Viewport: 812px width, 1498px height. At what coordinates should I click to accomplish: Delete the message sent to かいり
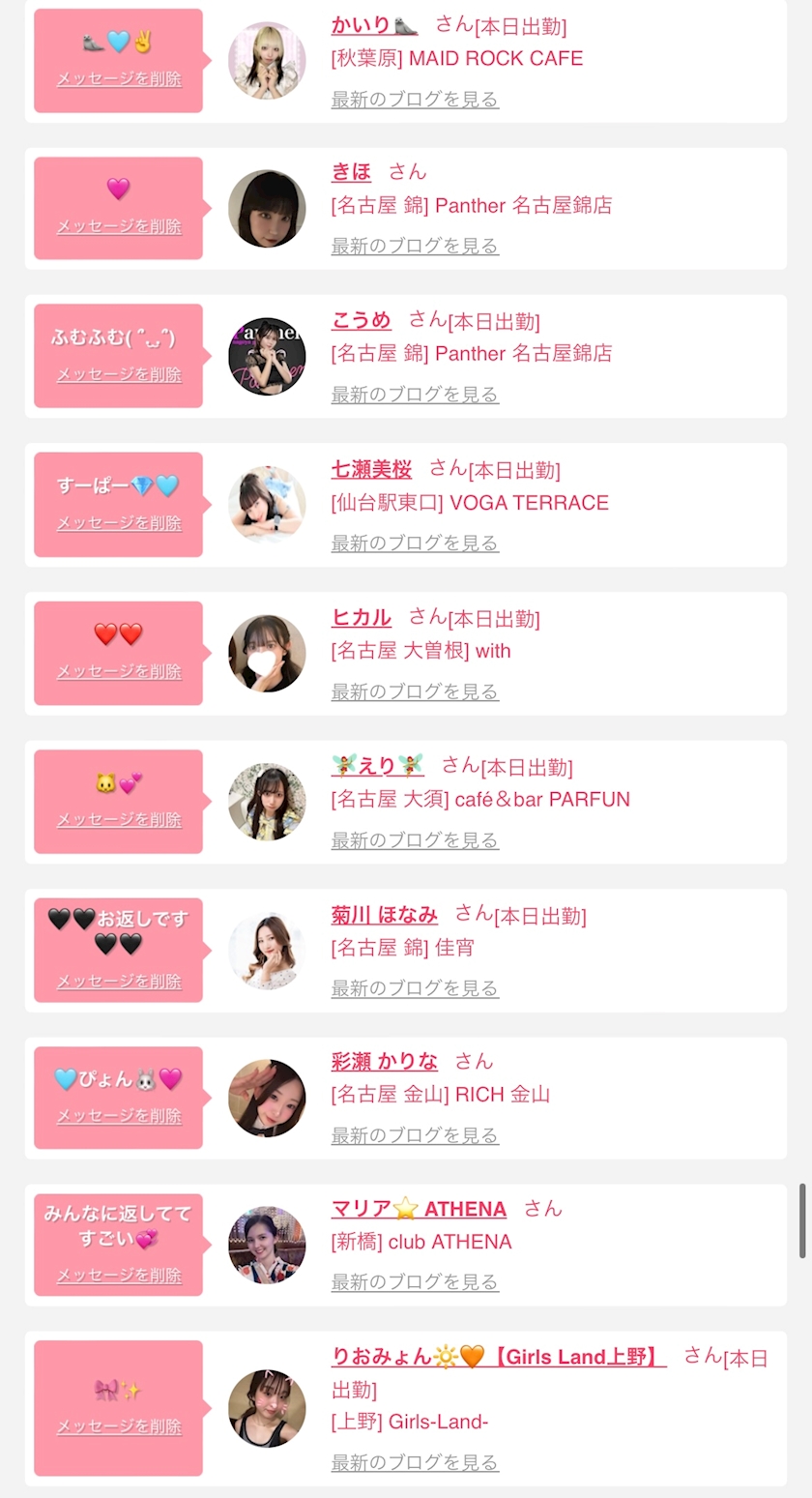(119, 78)
